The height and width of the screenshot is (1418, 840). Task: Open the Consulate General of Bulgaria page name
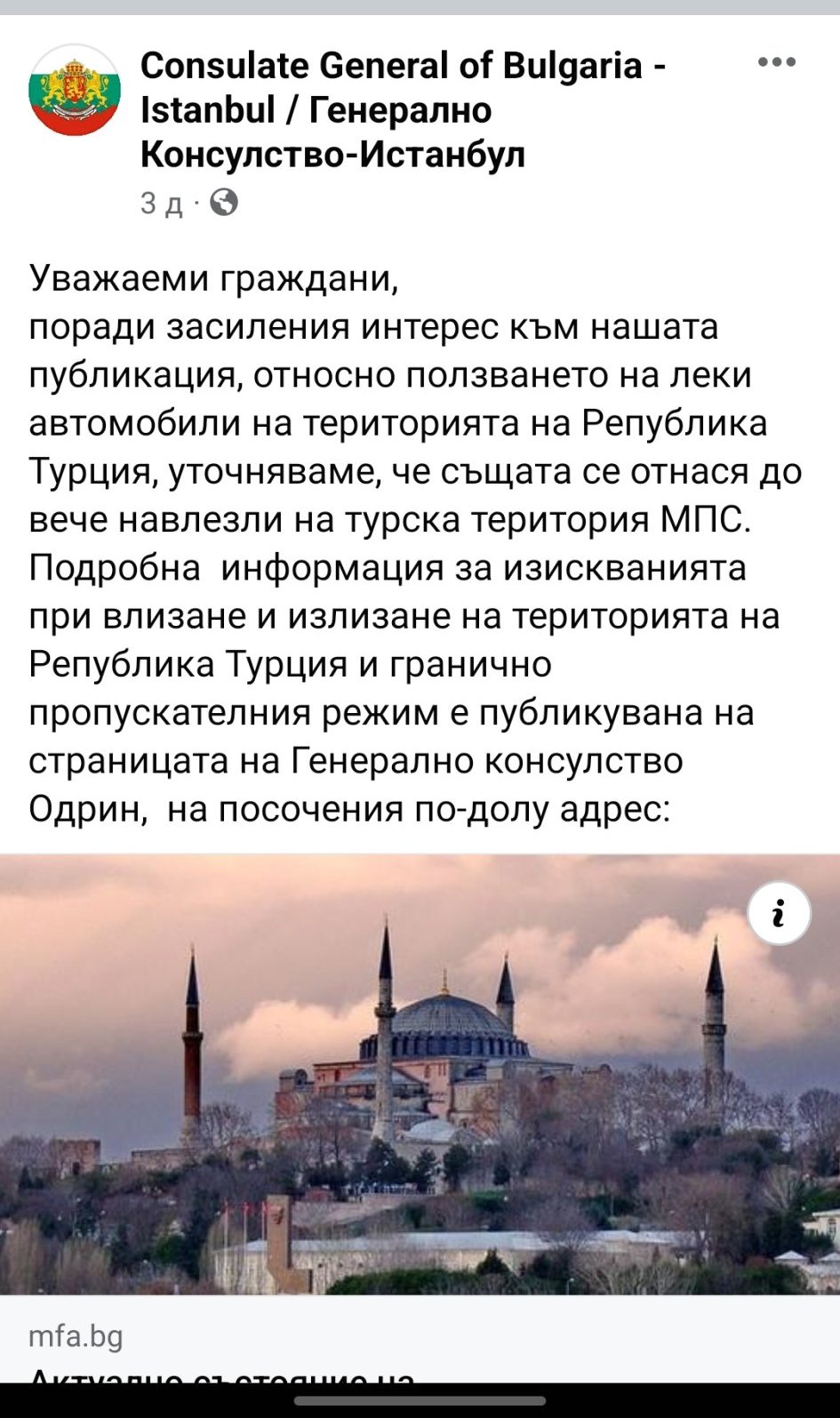404,109
